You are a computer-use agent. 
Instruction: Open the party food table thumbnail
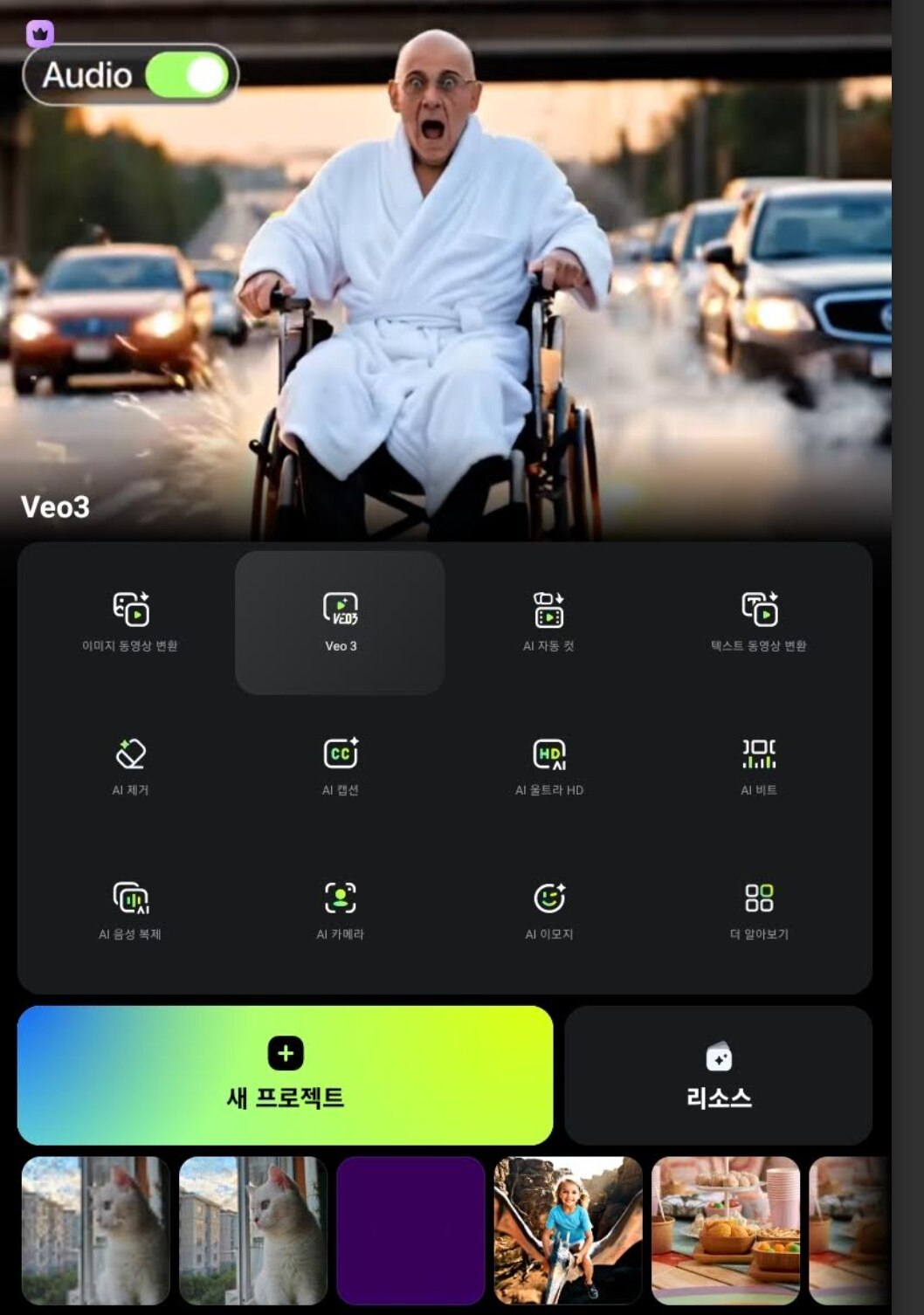click(725, 1230)
